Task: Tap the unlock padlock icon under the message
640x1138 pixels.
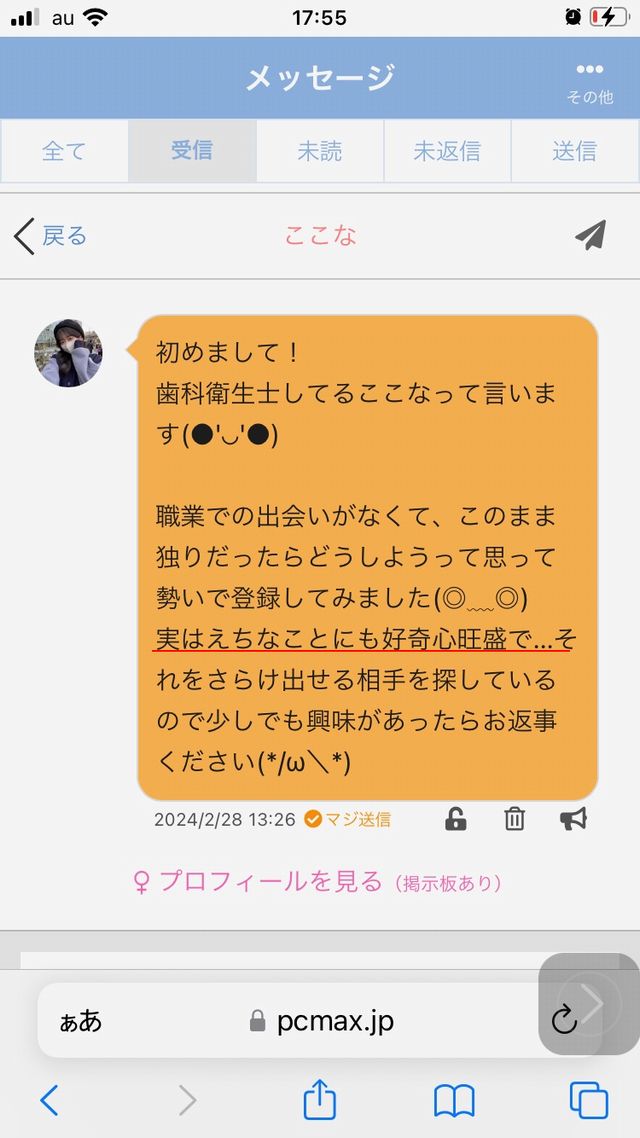Action: click(x=456, y=819)
